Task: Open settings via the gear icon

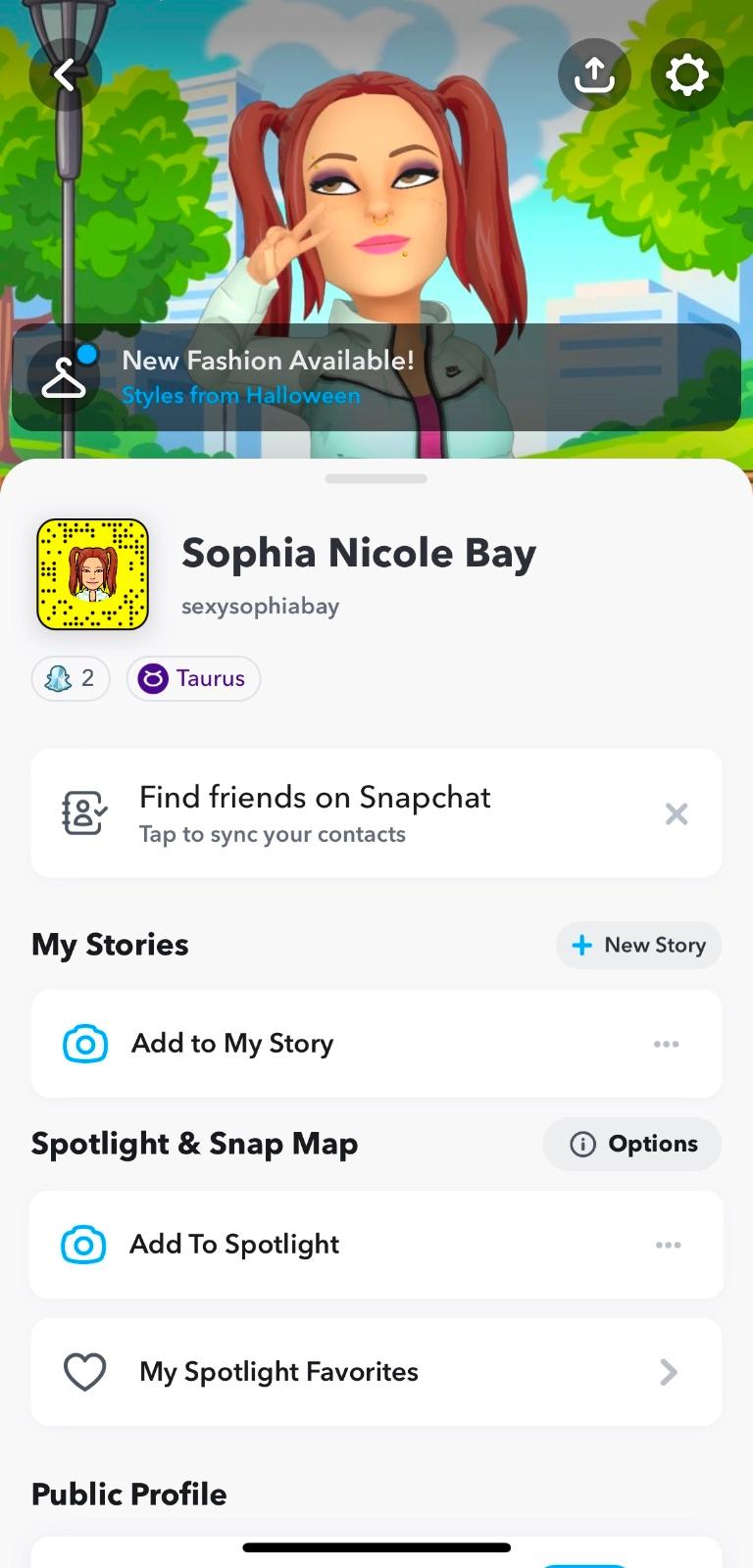Action: pyautogui.click(x=686, y=74)
